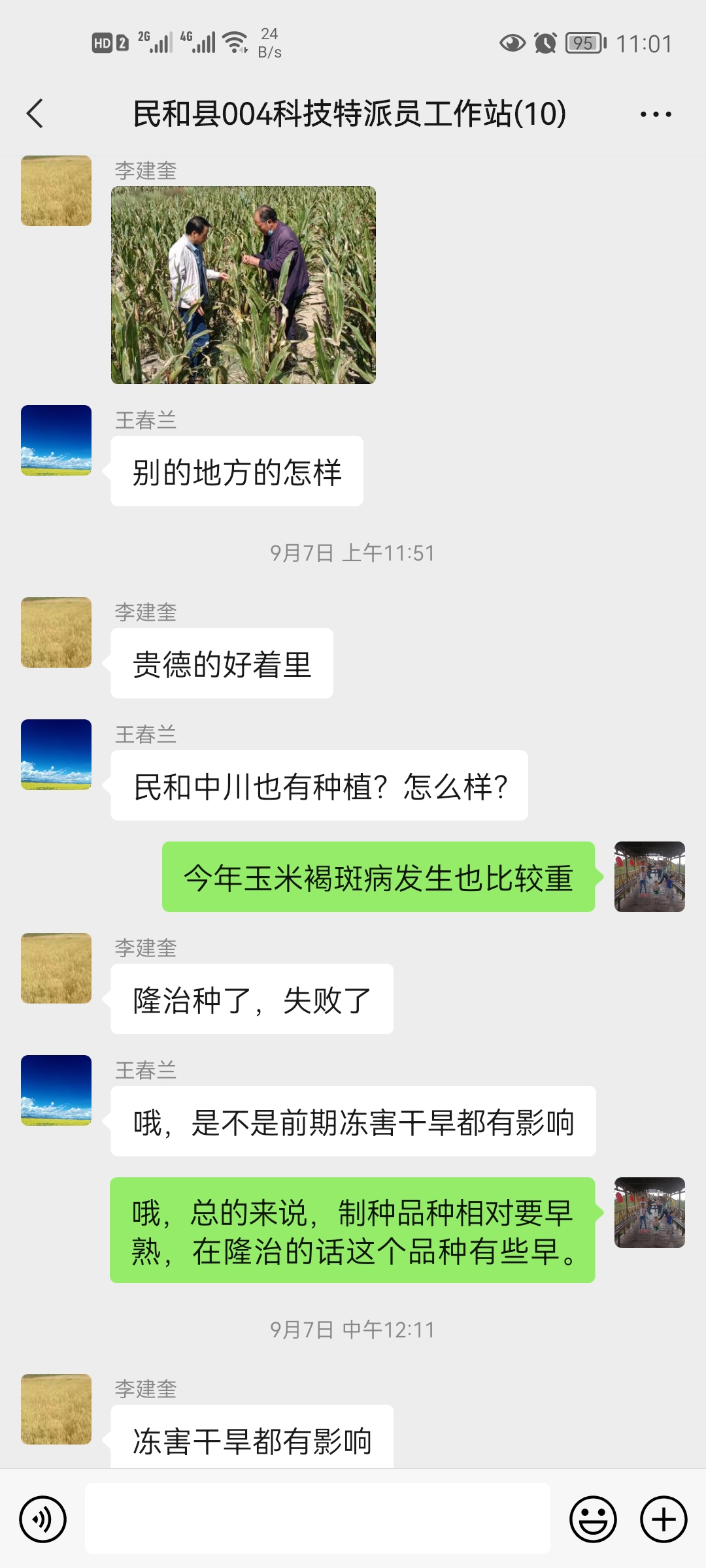The height and width of the screenshot is (1568, 706).
Task: Open the chat's three-dot options menu
Action: pos(656,114)
